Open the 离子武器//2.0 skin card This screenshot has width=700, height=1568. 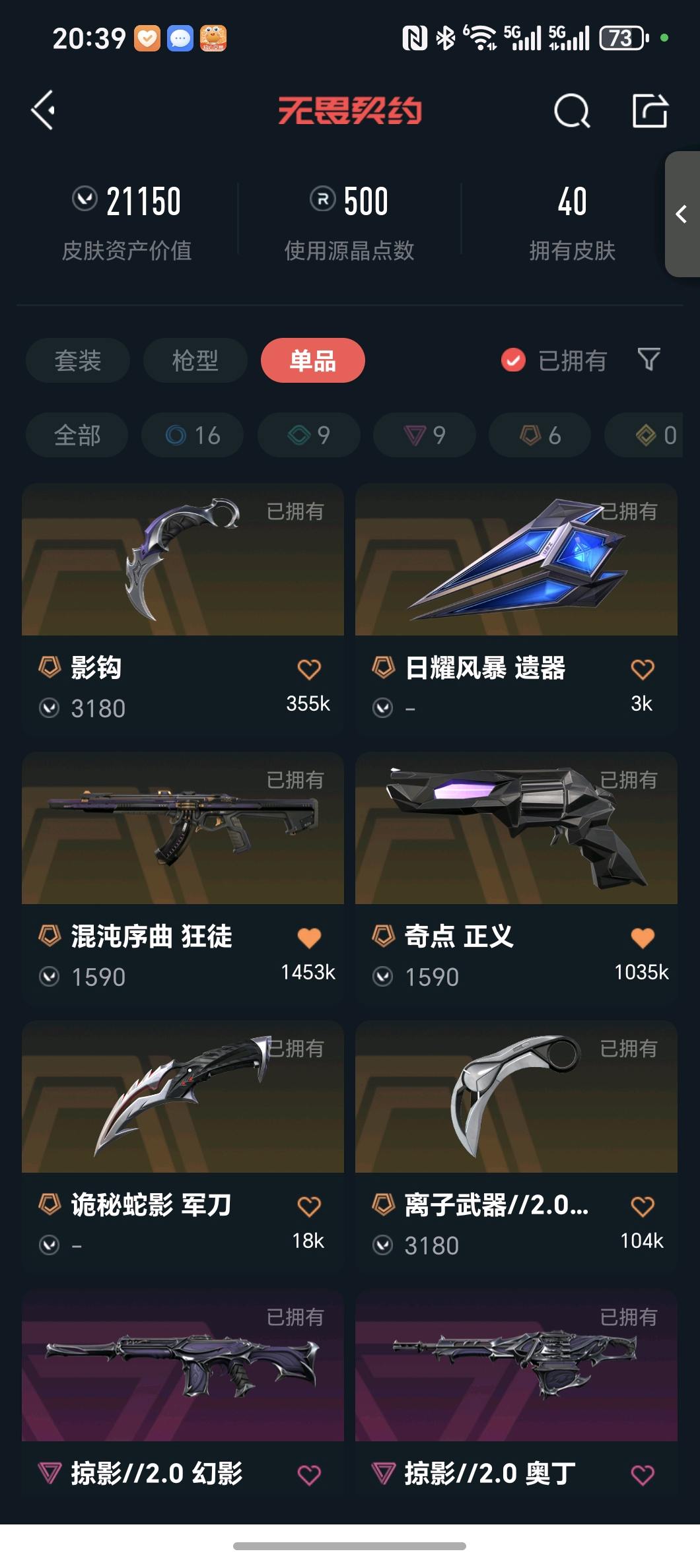(516, 1147)
